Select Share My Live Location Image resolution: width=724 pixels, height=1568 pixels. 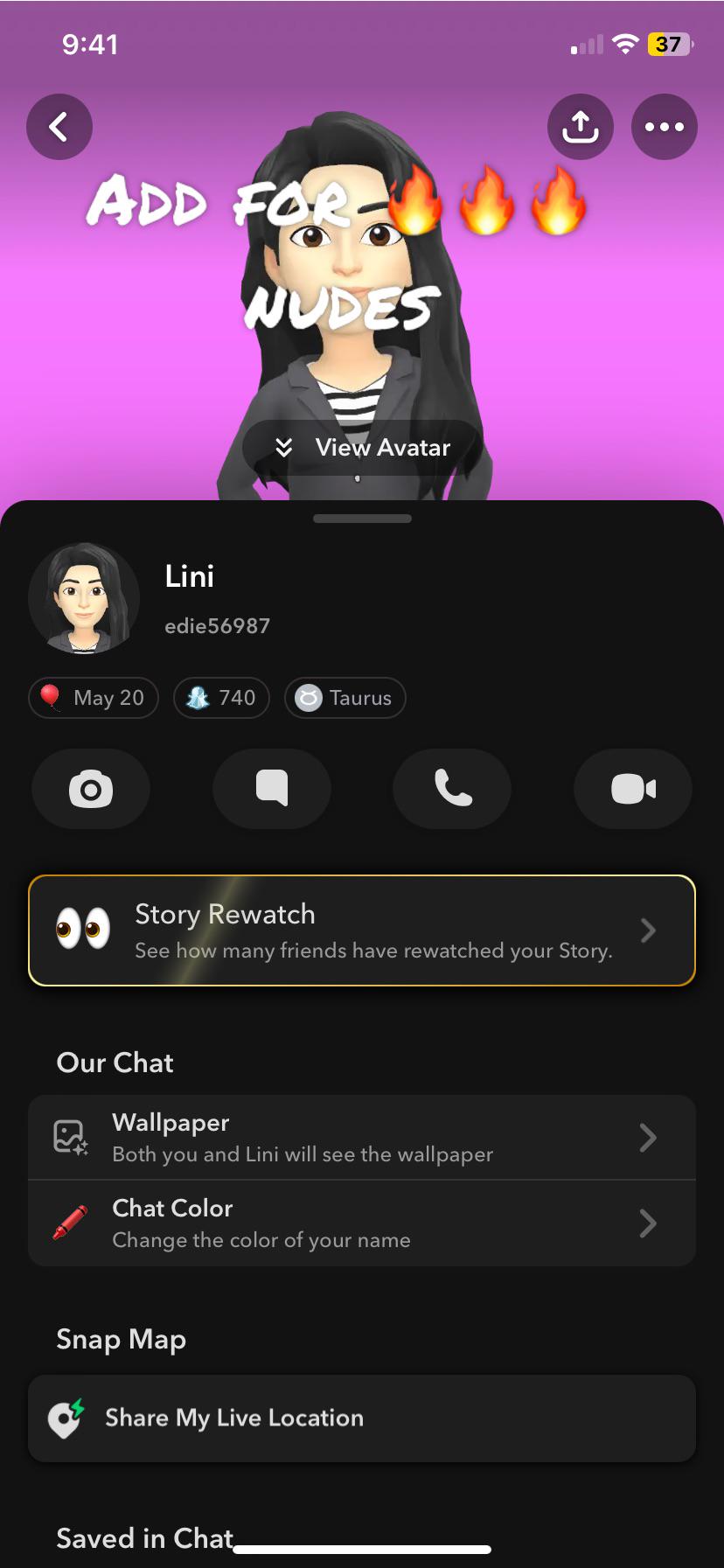(x=362, y=1418)
